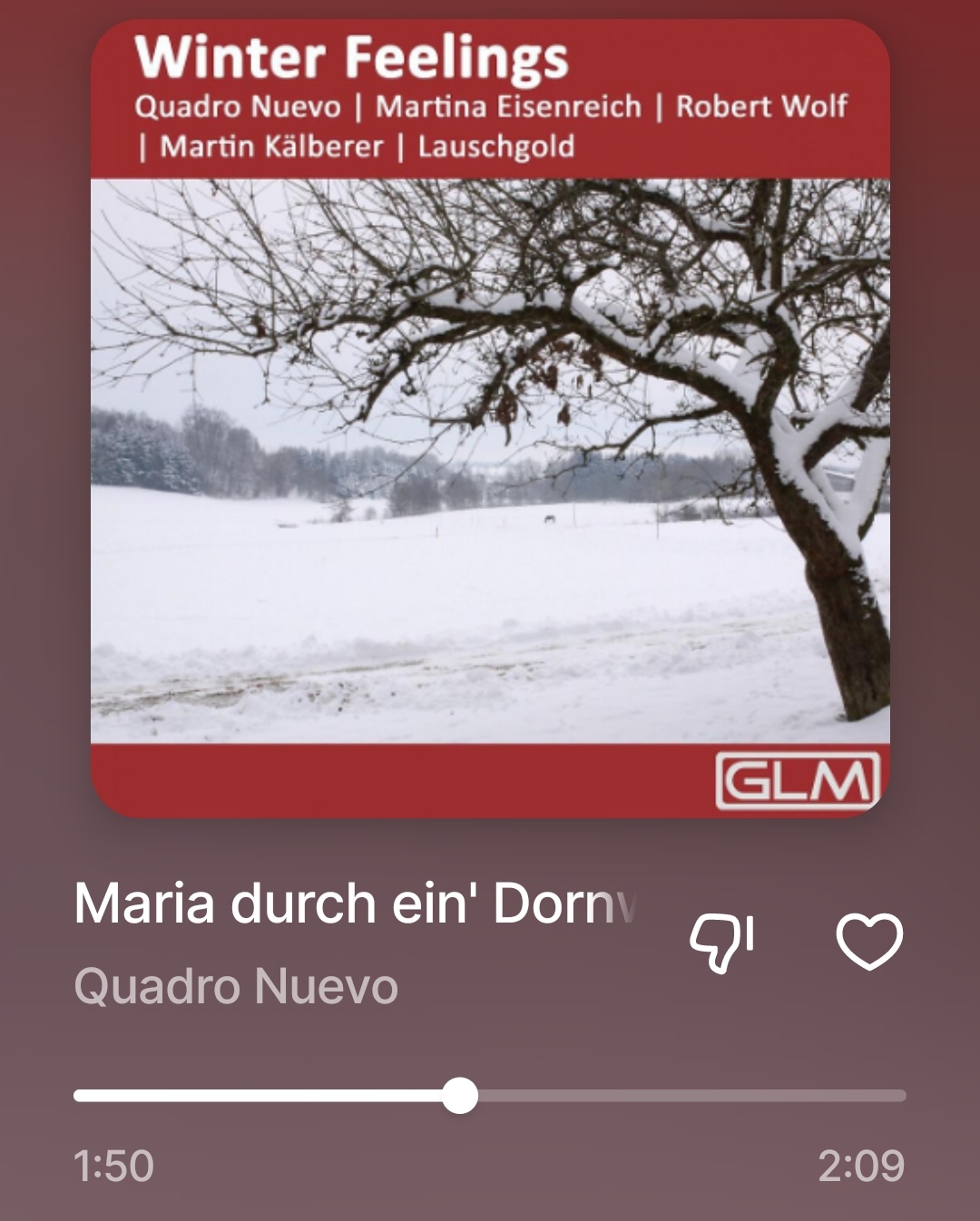This screenshot has height=1221, width=980.
Task: Tap the Winter Feelings album cover
Action: click(x=490, y=419)
